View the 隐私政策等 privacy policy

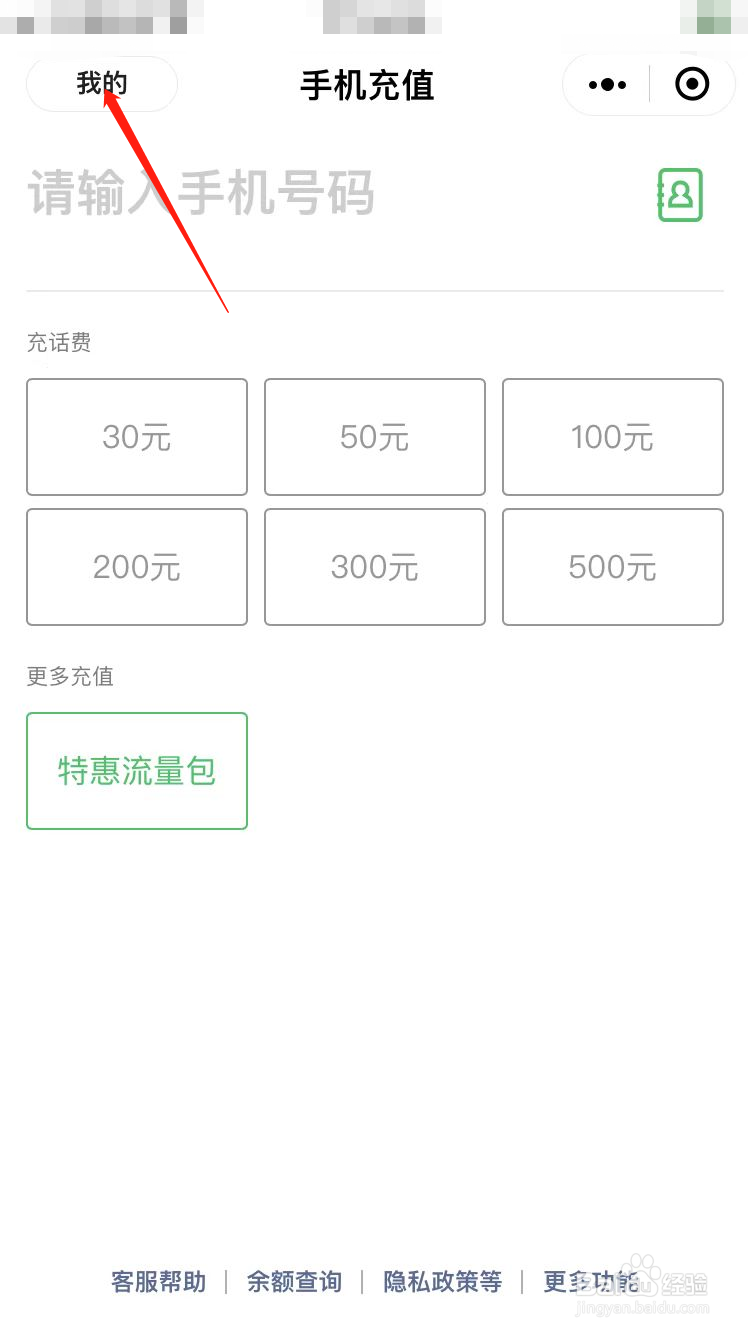[x=441, y=1282]
